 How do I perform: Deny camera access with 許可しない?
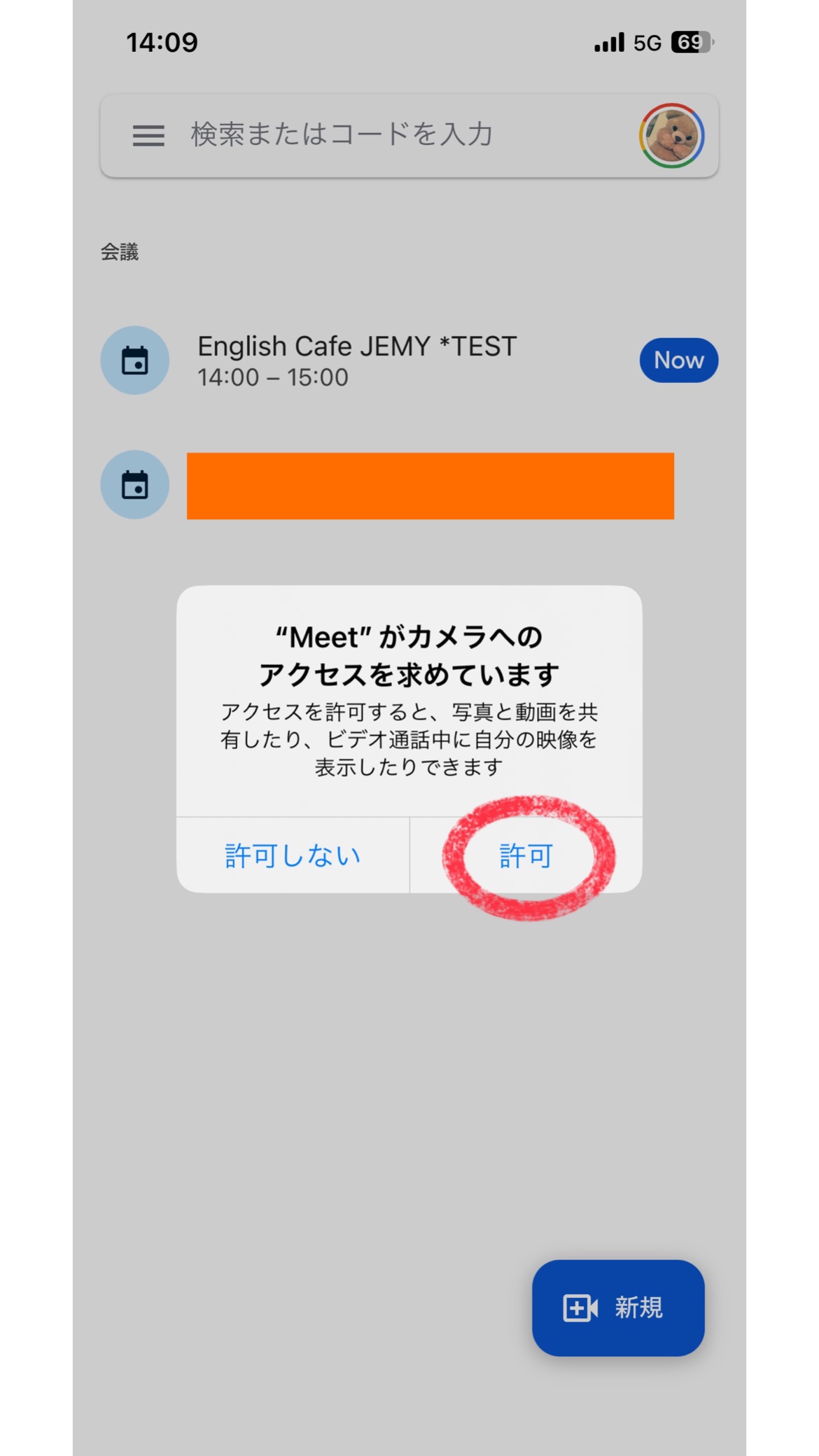click(293, 855)
